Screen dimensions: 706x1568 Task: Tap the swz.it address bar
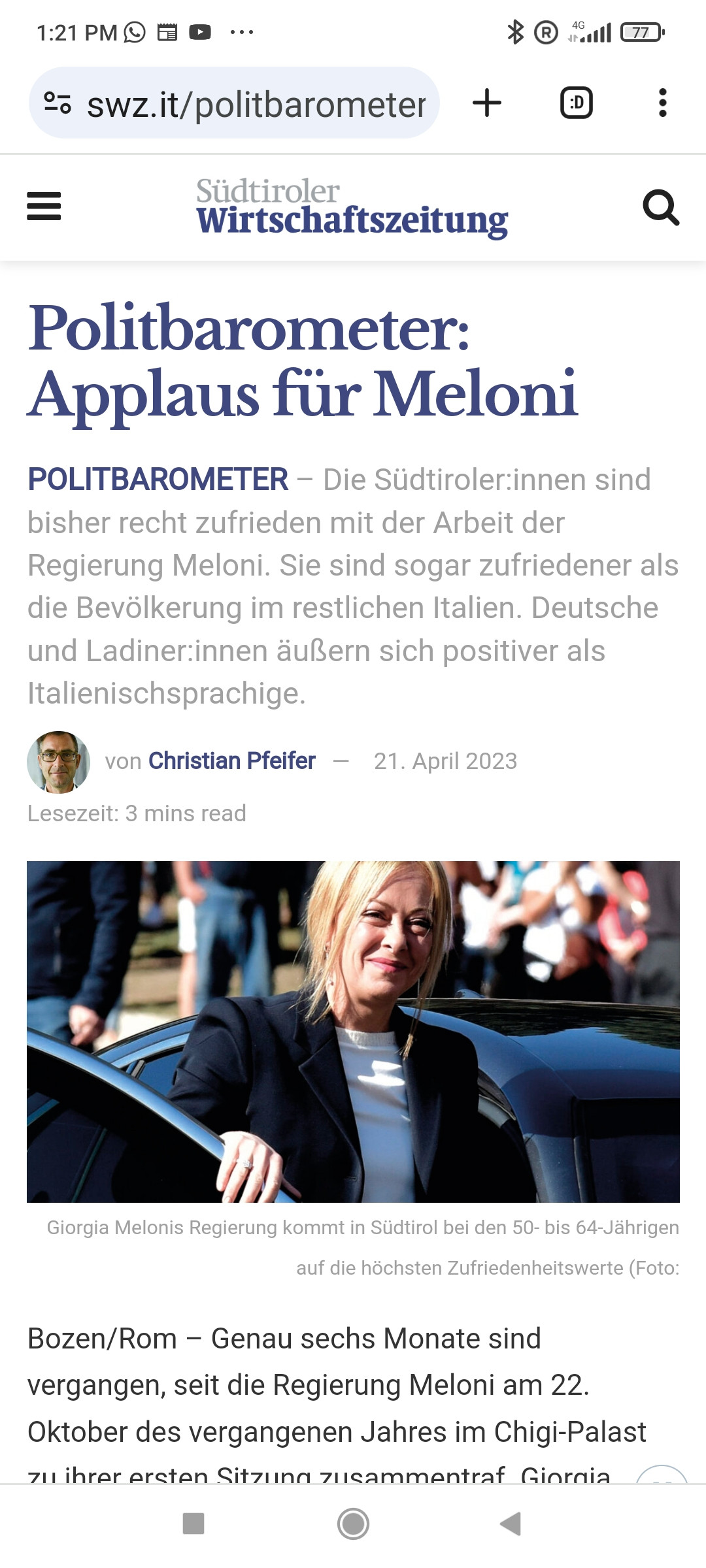pos(234,103)
